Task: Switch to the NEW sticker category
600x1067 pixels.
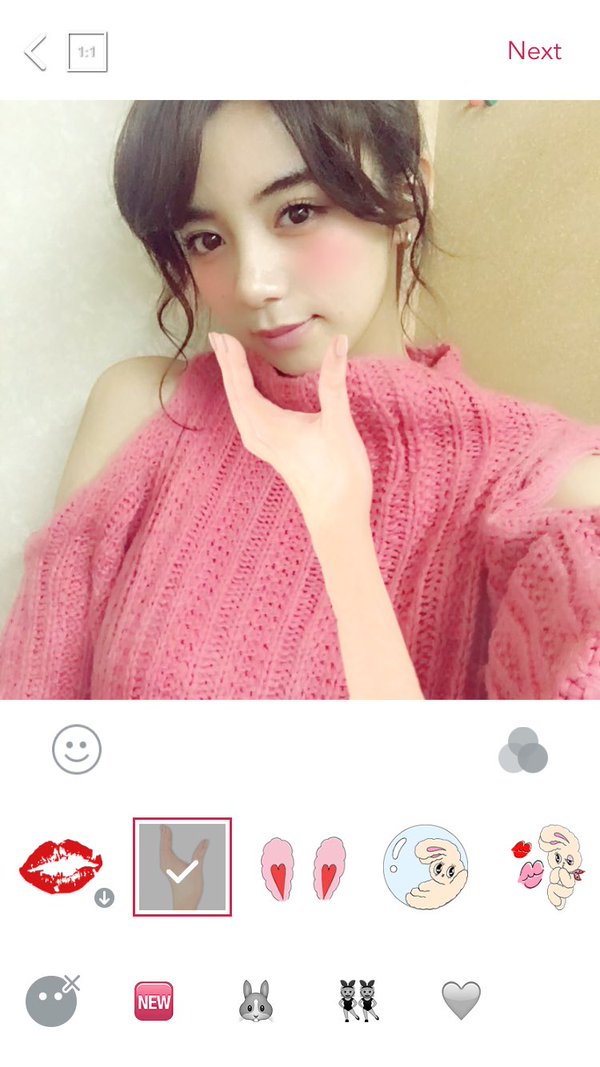Action: click(x=154, y=1000)
